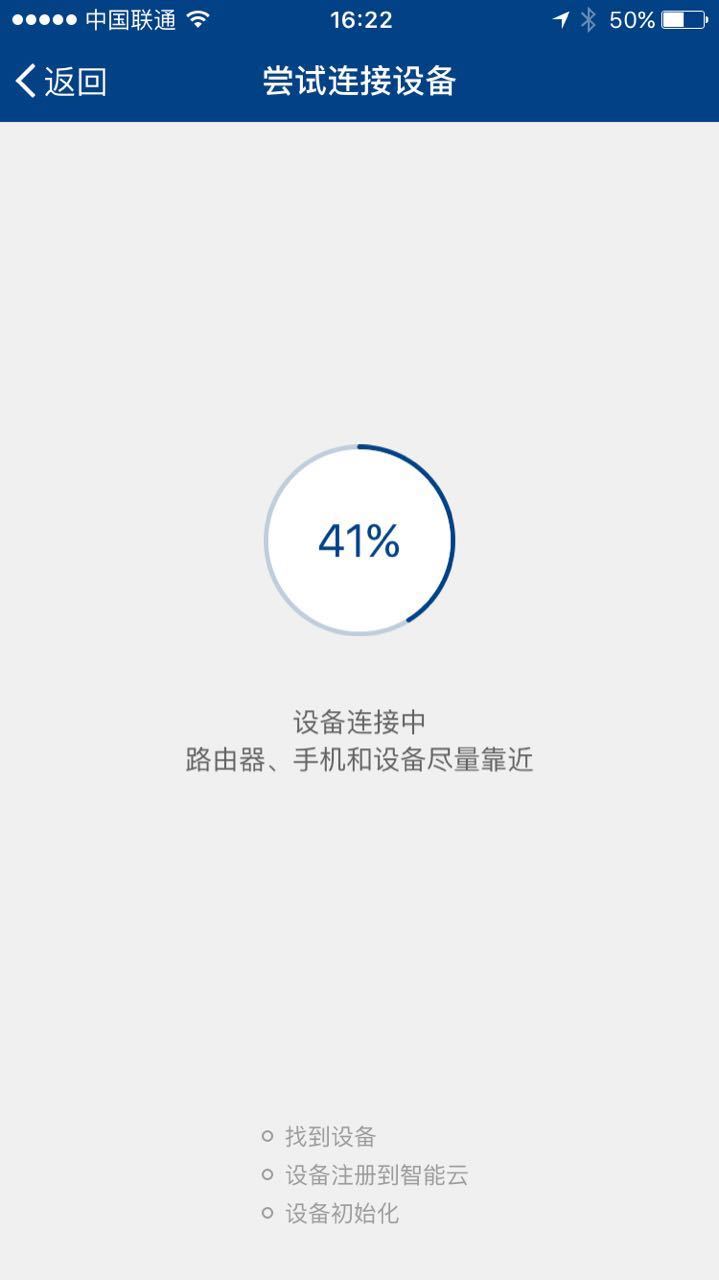Go back using the 返回 button
Viewport: 719px width, 1280px height.
60,81
